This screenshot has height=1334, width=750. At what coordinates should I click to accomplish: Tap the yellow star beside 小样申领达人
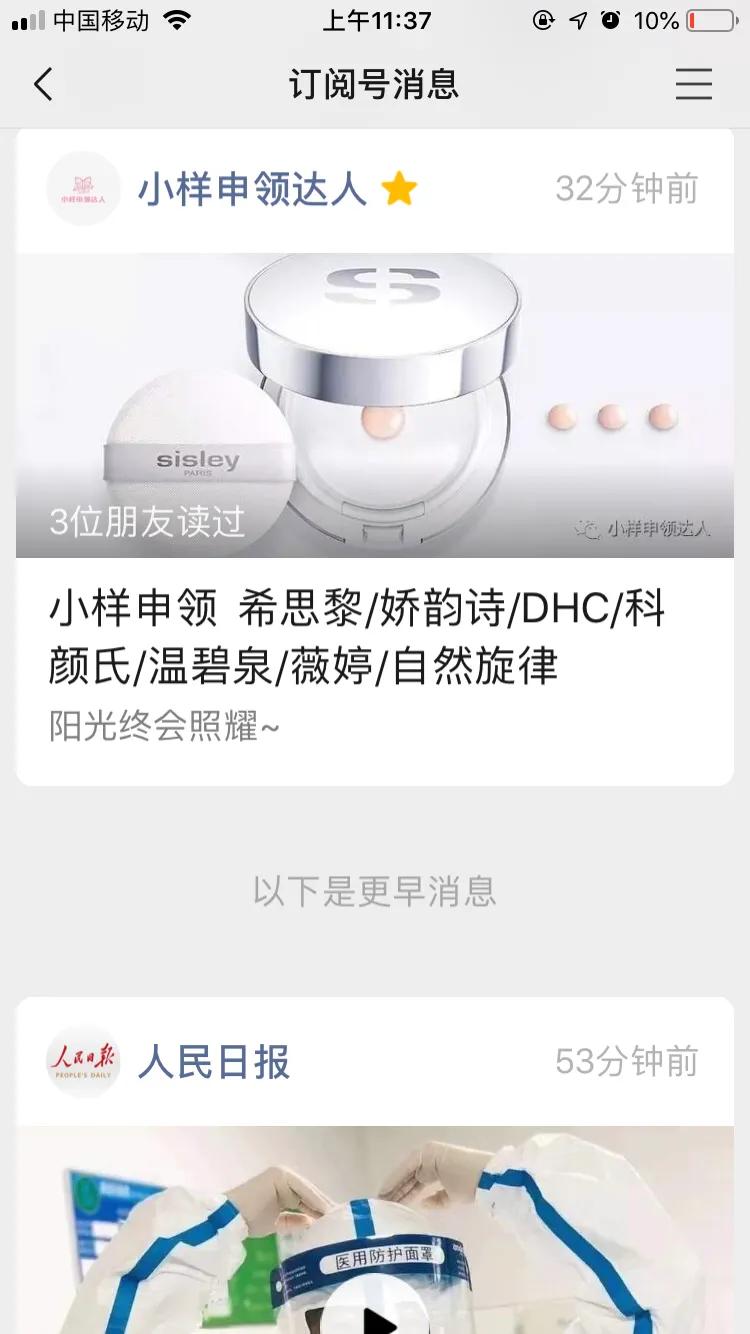coord(399,188)
